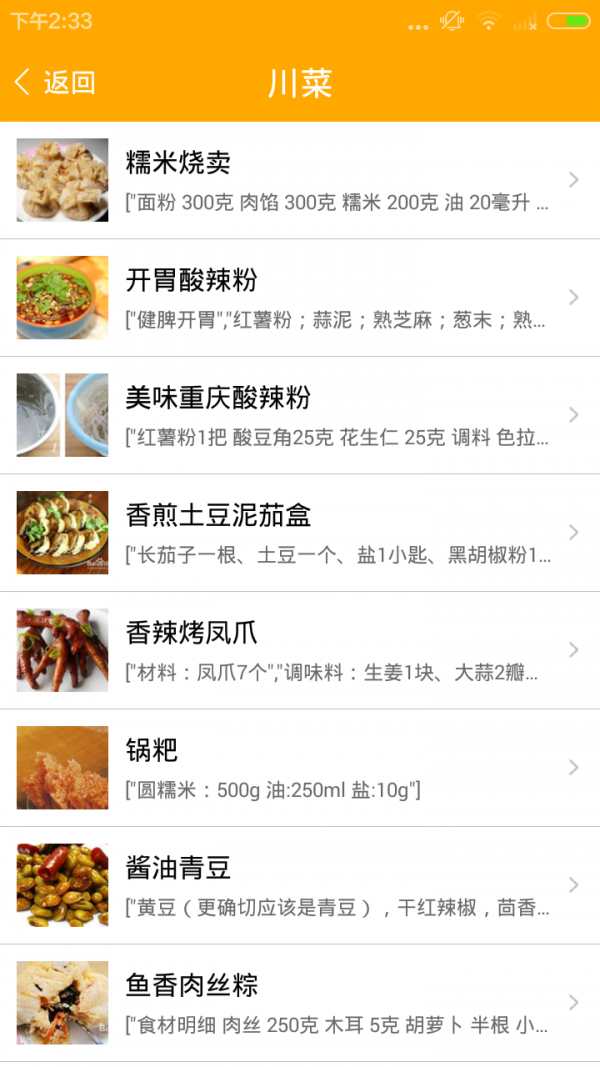
Task: Go back using the 返回 button
Action: click(55, 82)
